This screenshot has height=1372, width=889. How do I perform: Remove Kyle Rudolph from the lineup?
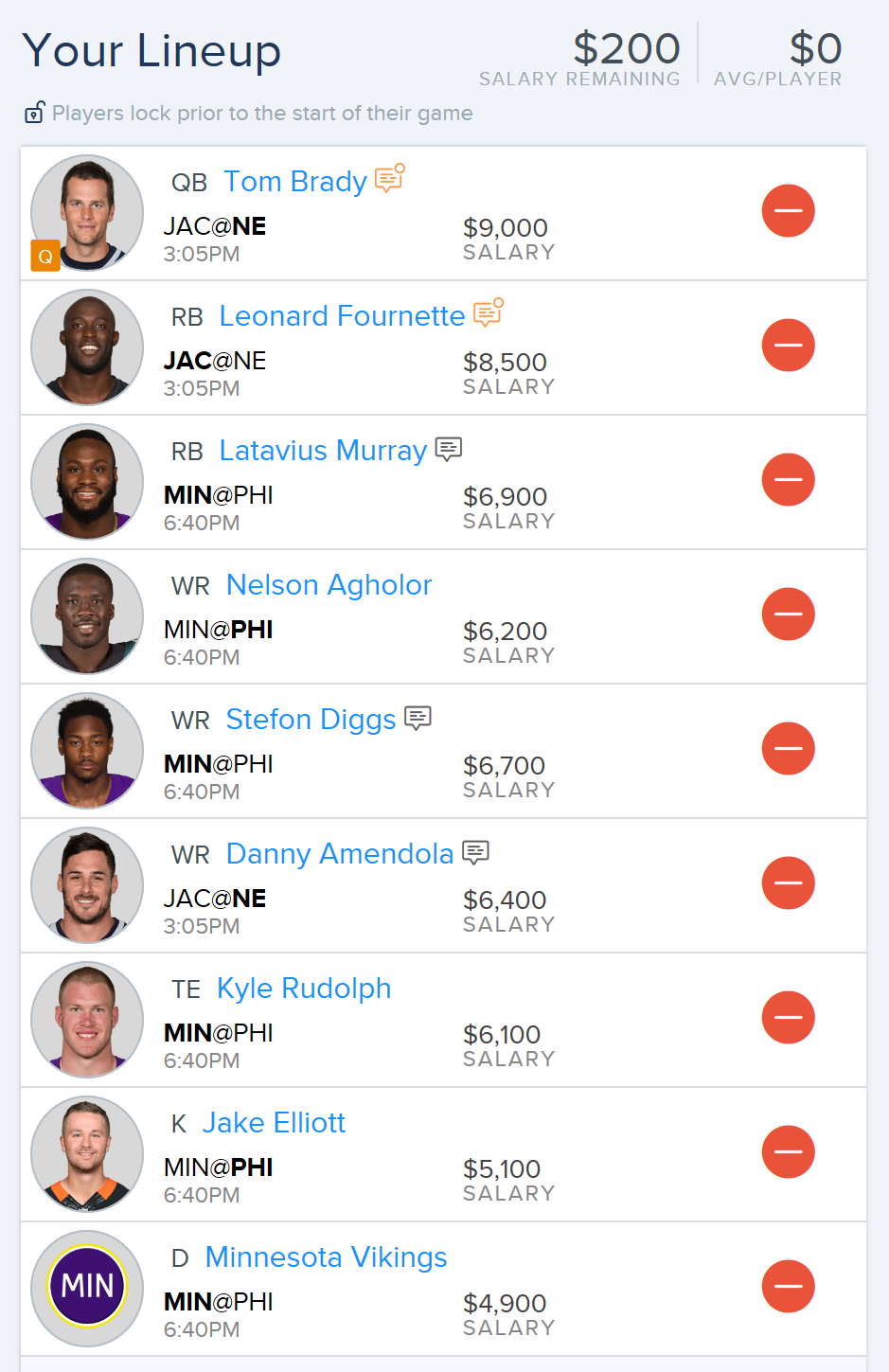pyautogui.click(x=788, y=1017)
